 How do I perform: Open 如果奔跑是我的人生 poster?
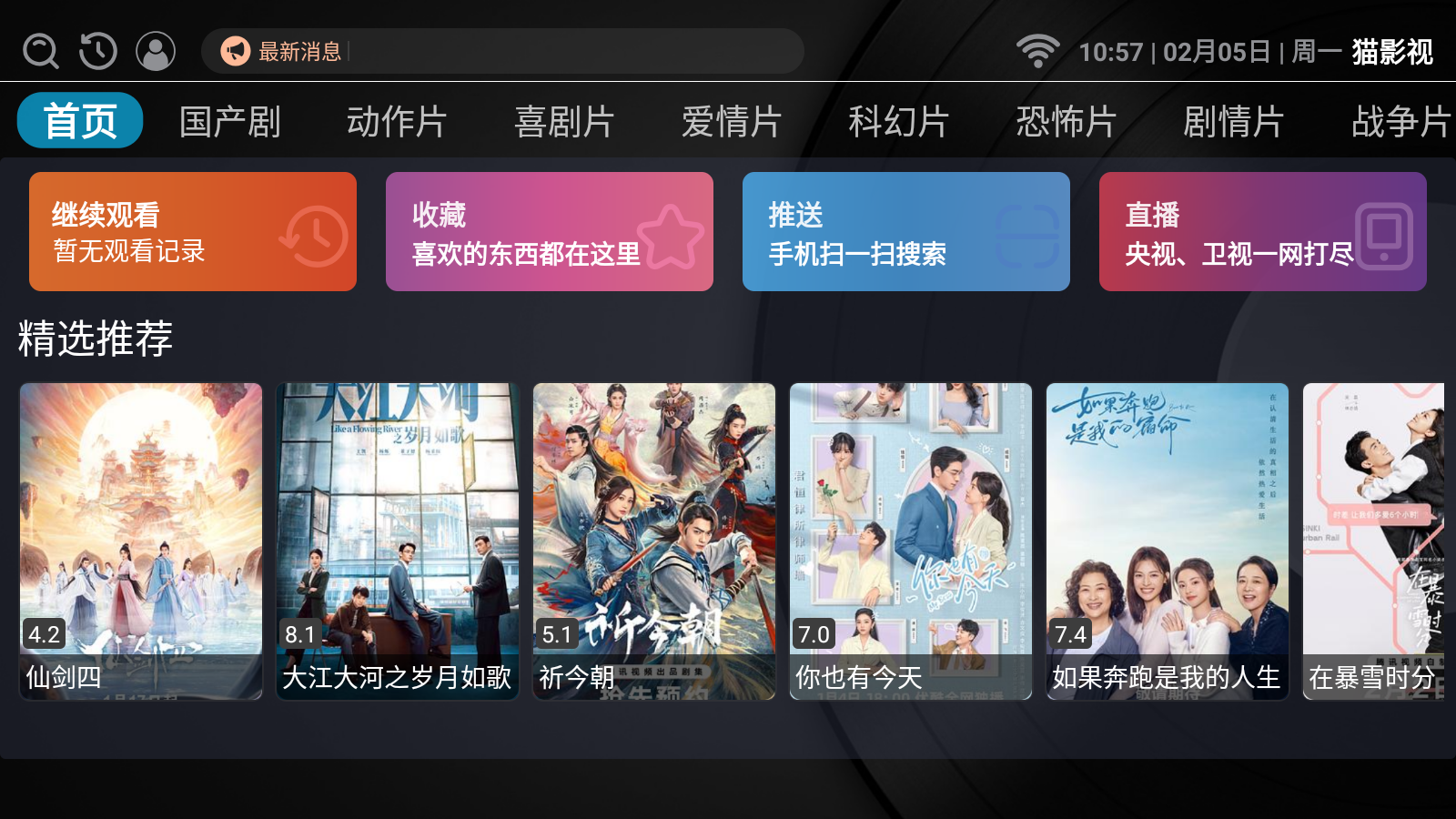click(x=1168, y=541)
